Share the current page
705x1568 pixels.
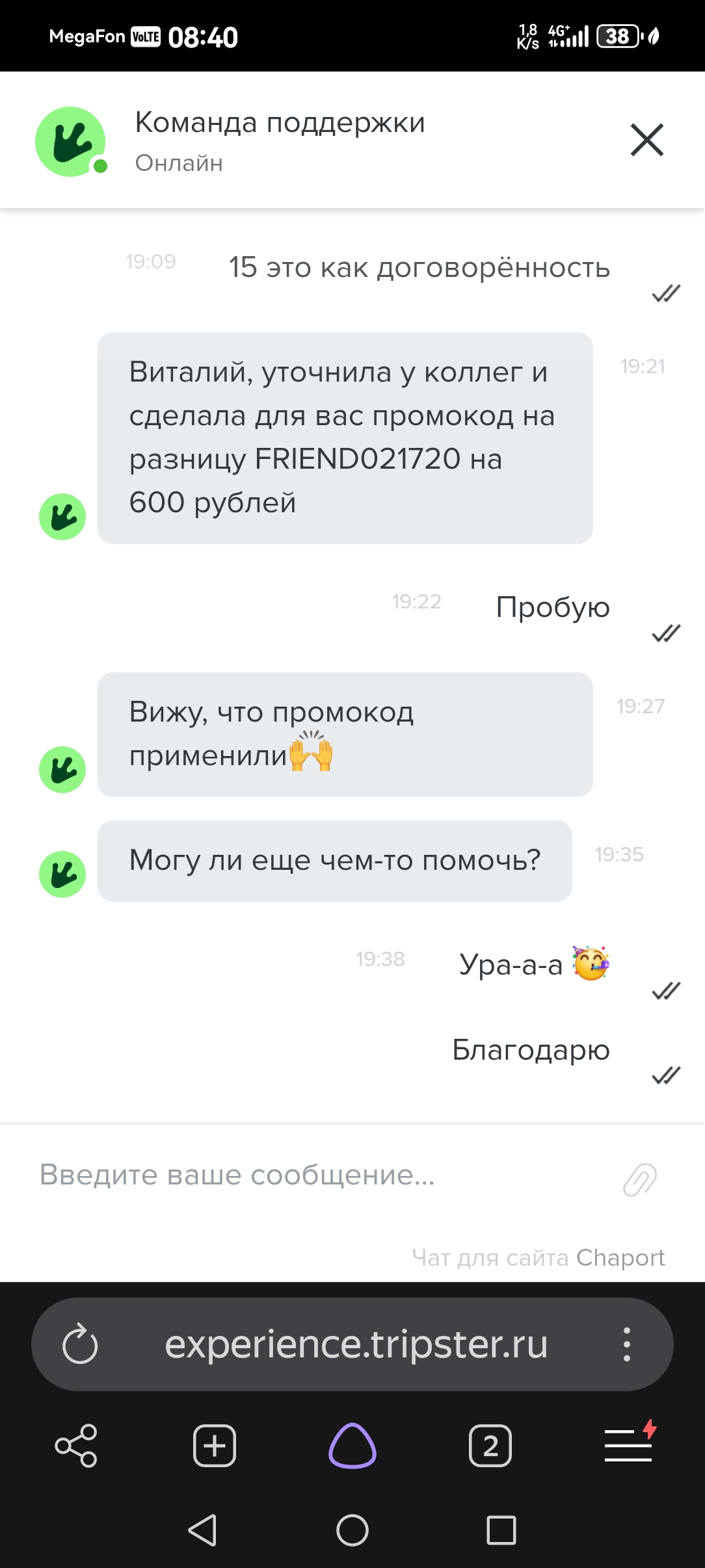pyautogui.click(x=76, y=1446)
